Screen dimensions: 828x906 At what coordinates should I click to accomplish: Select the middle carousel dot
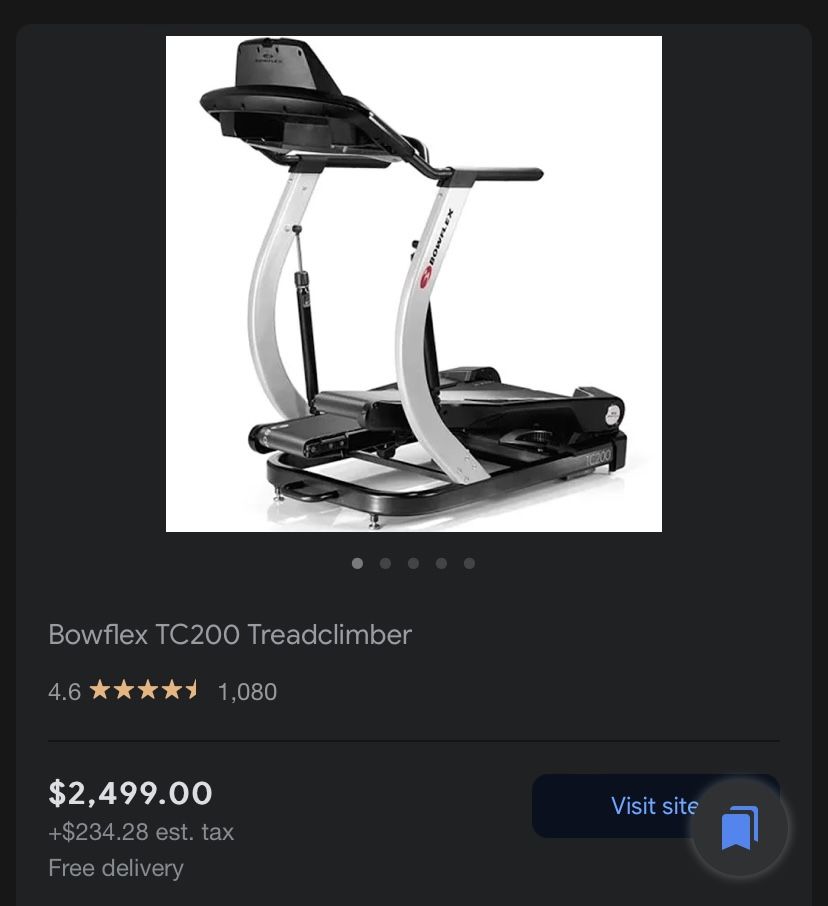point(413,563)
